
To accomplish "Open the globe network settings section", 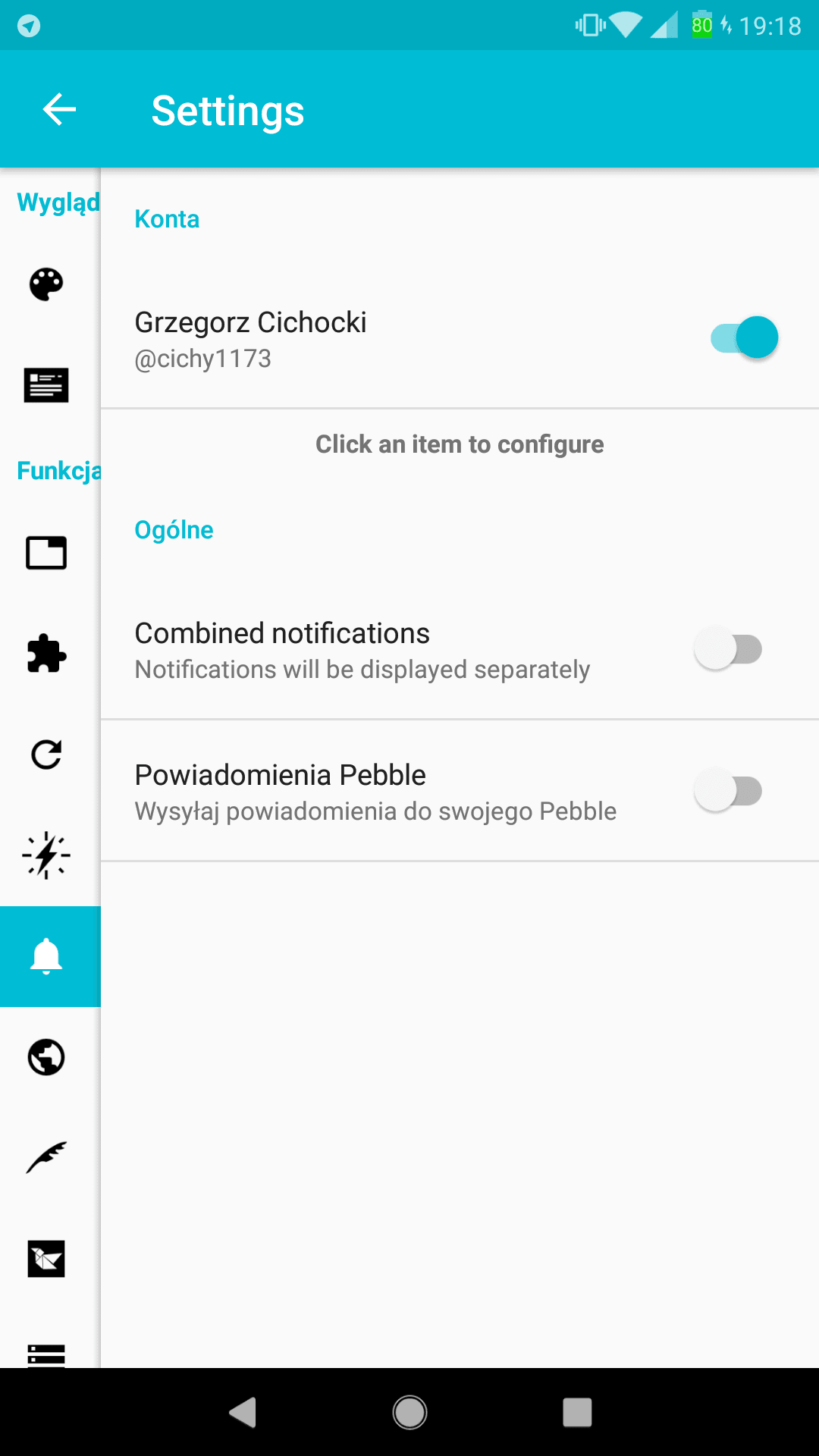I will pos(46,1057).
